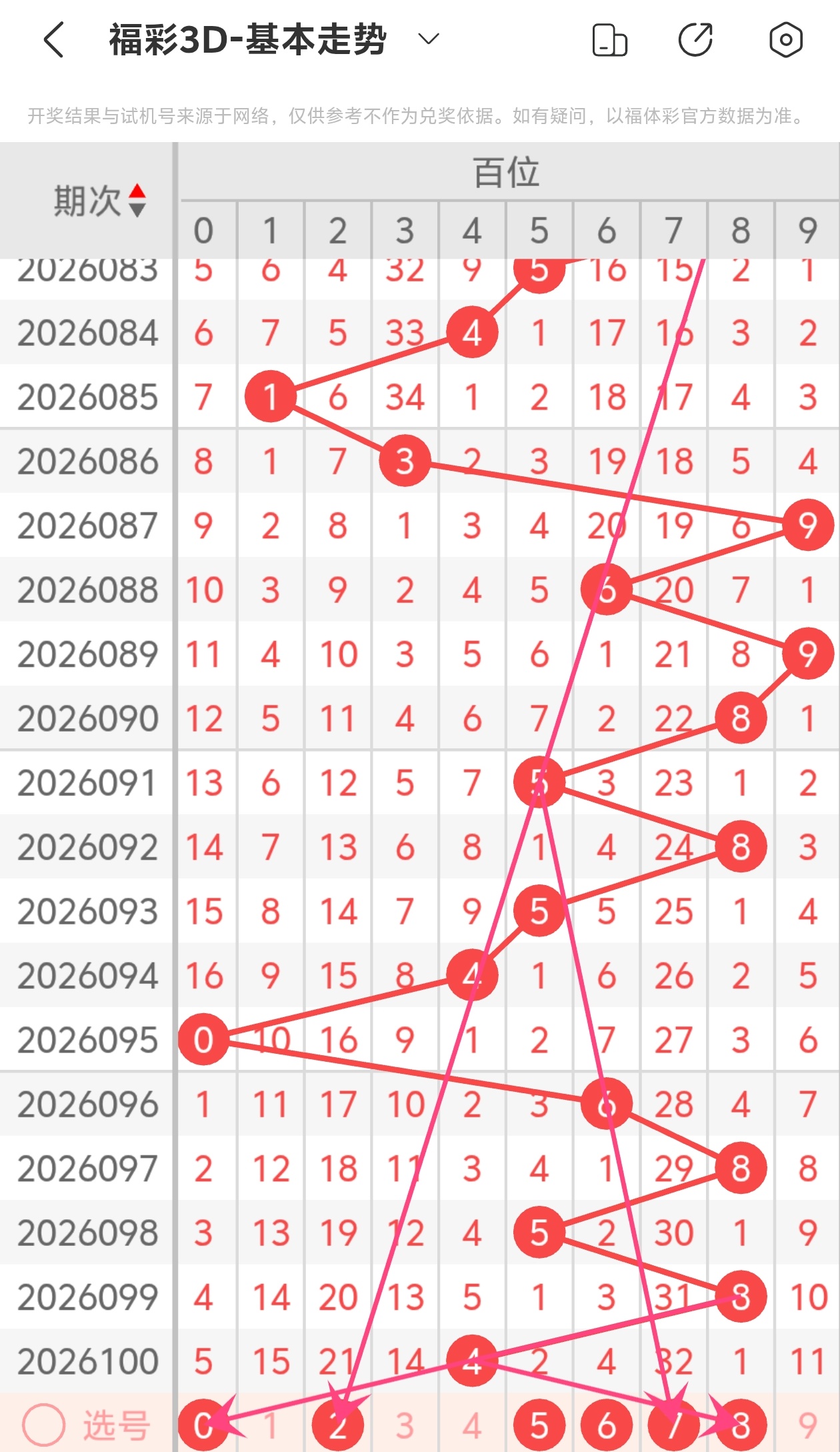This screenshot has height=1452, width=840.
Task: Select number 1 in the 选号 row
Action: [x=270, y=1425]
